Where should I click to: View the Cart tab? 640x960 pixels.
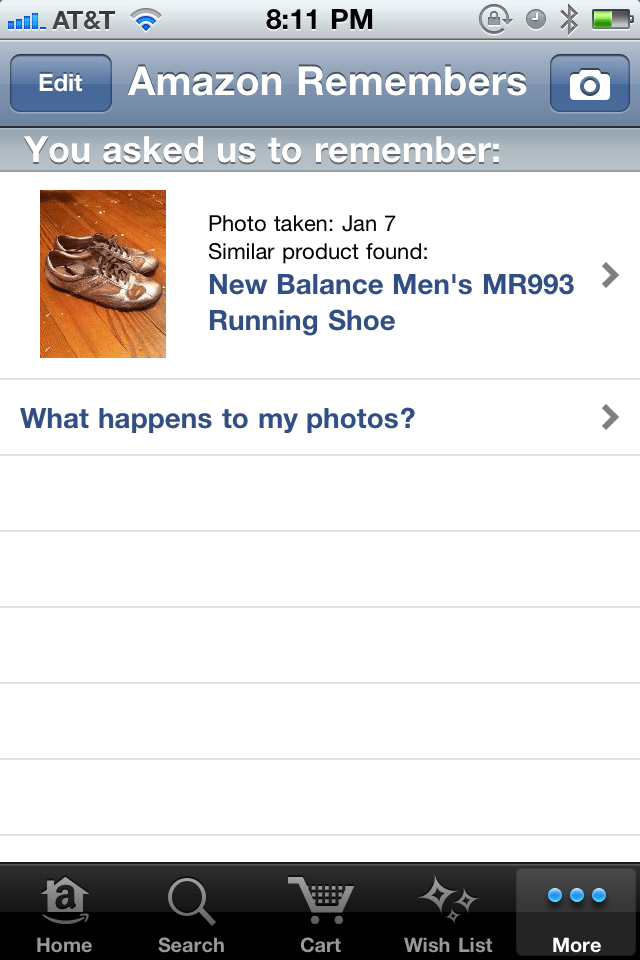[320, 913]
